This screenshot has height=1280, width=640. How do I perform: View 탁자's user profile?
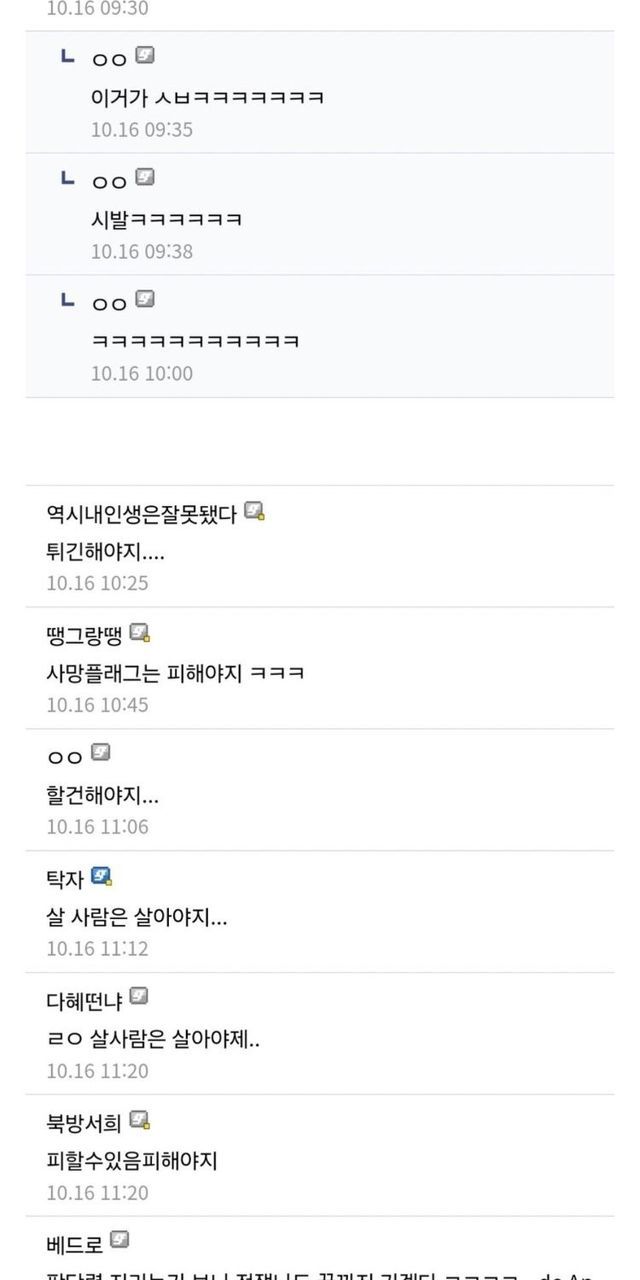pyautogui.click(x=65, y=880)
